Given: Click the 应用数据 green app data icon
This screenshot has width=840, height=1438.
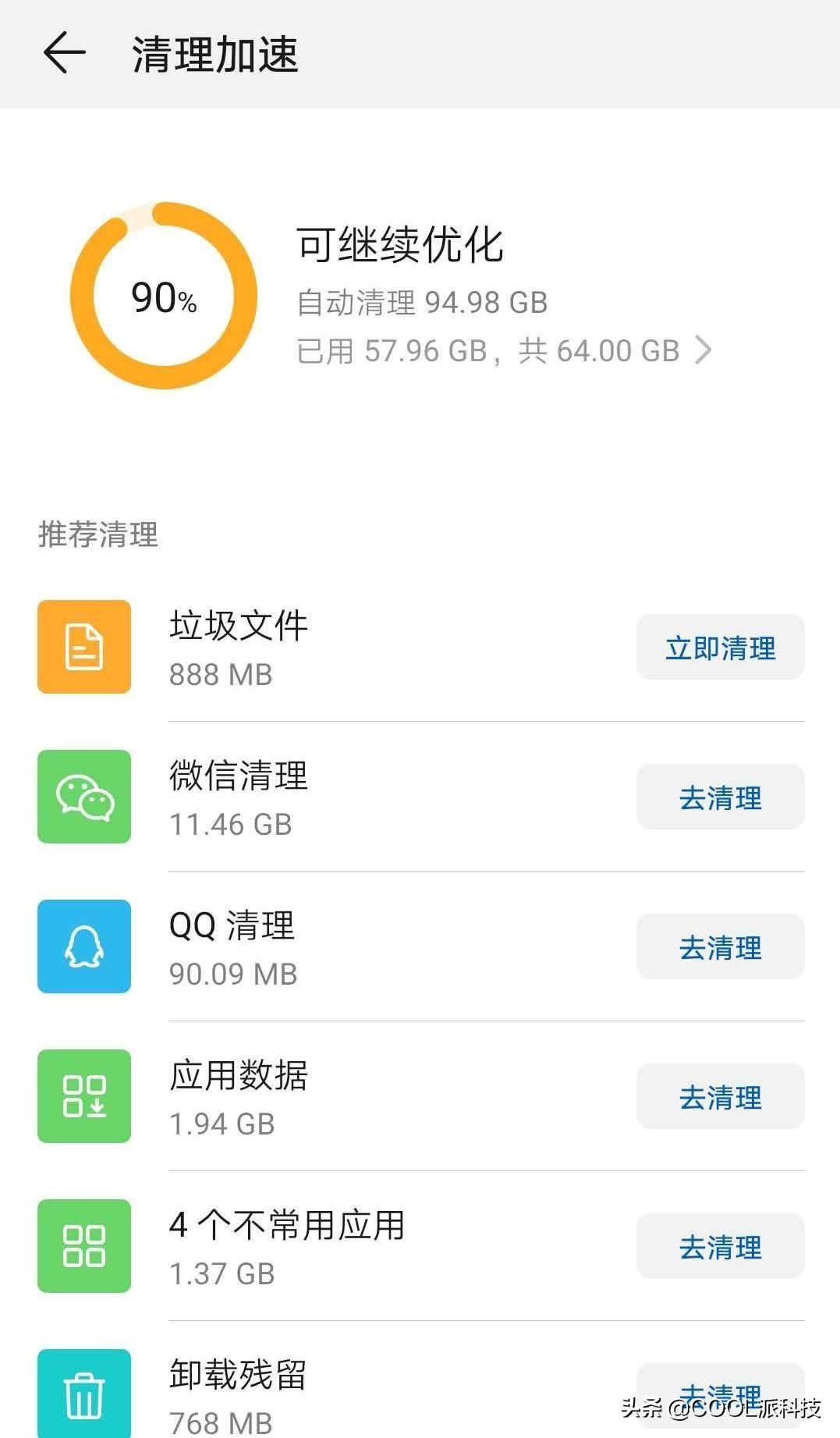Looking at the screenshot, I should click(83, 1096).
